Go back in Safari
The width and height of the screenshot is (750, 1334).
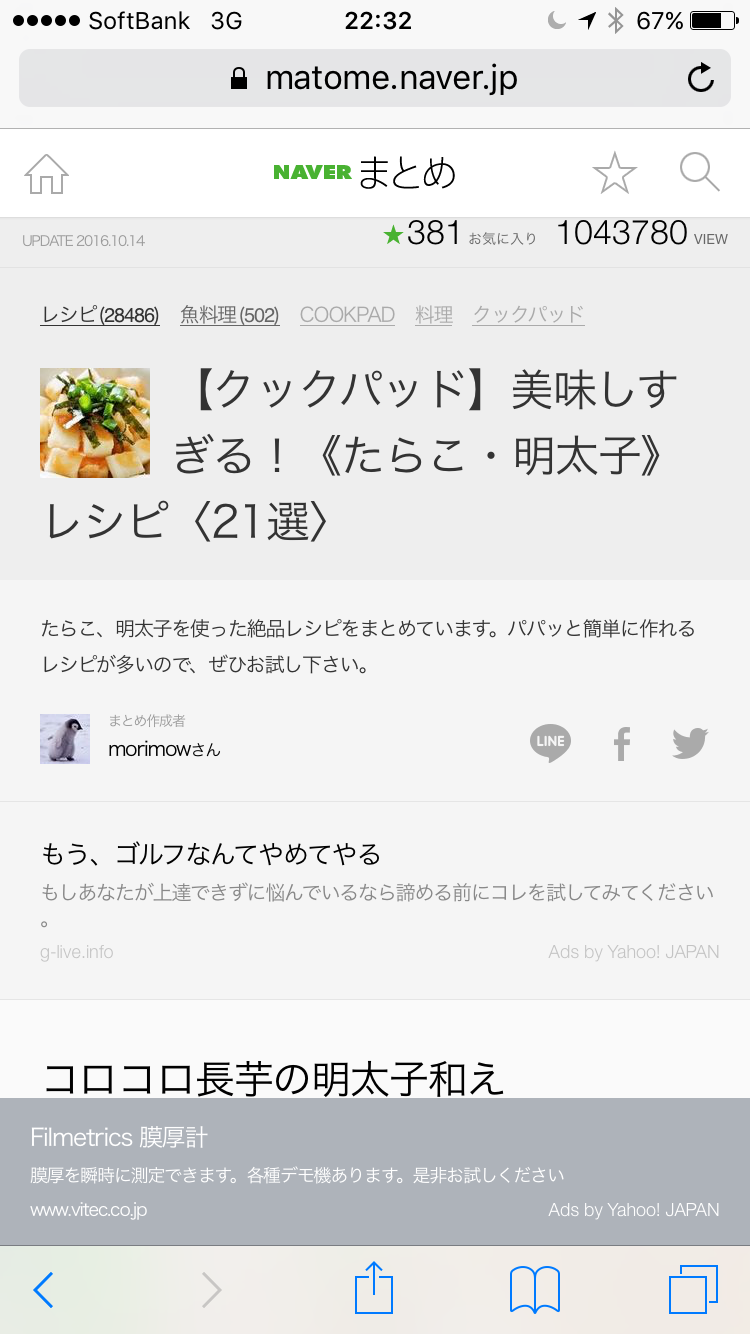(x=43, y=1290)
